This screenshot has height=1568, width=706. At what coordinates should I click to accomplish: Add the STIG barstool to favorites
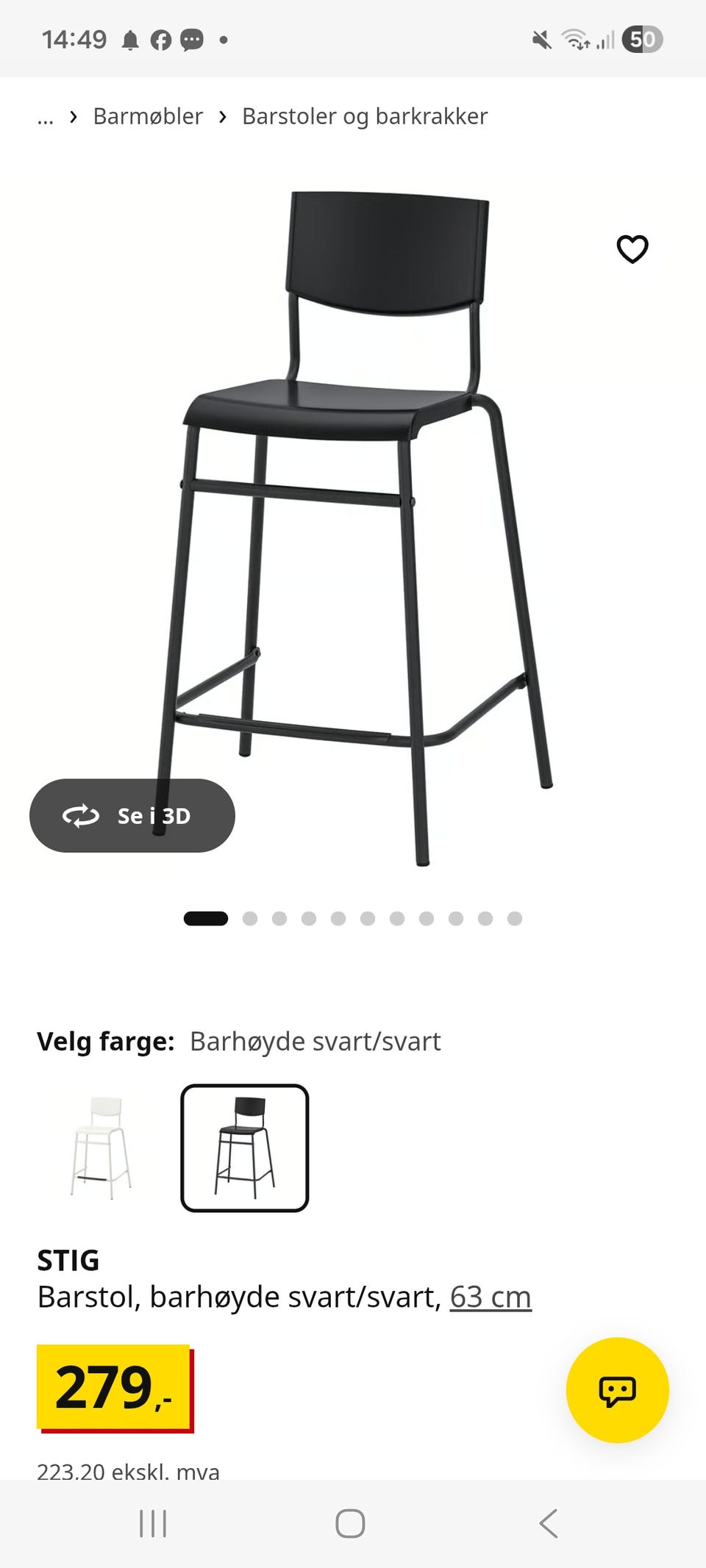pyautogui.click(x=632, y=249)
